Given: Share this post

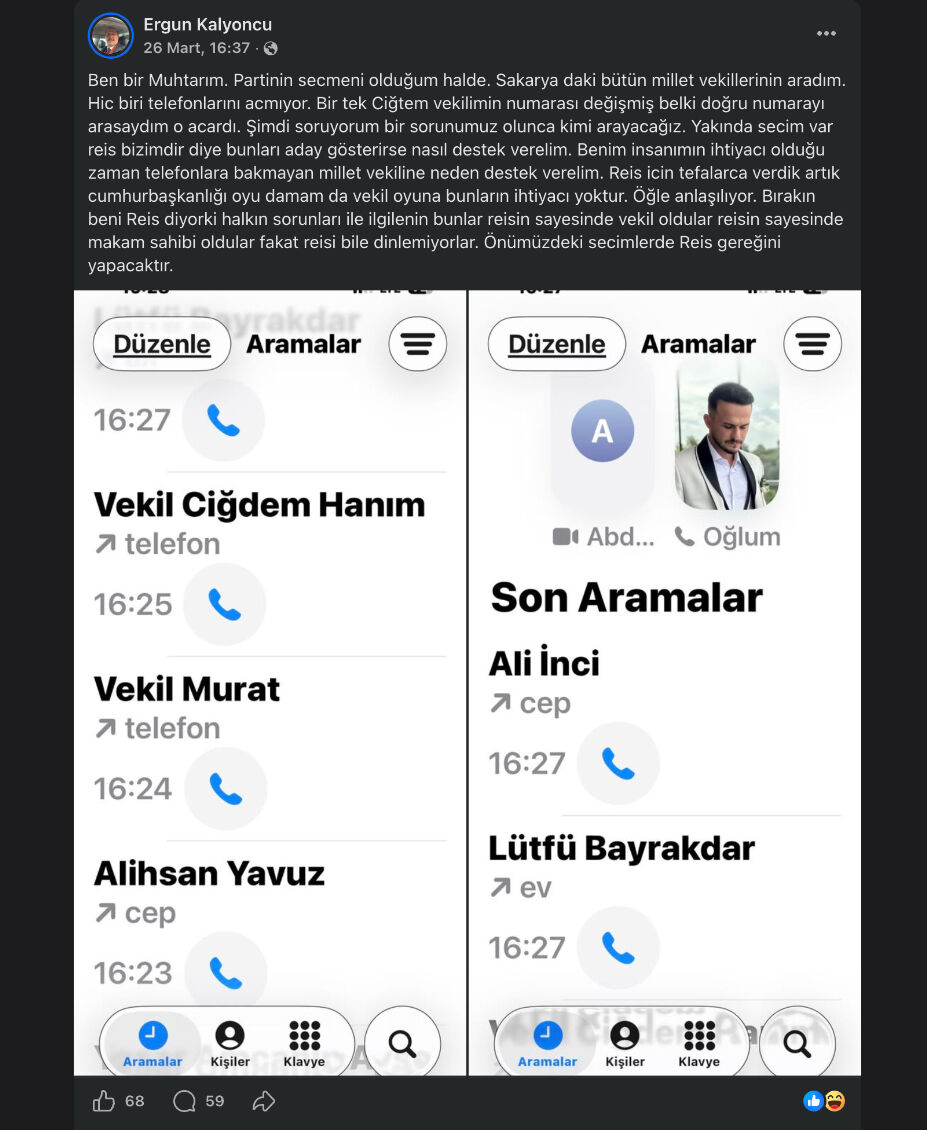Looking at the screenshot, I should (263, 1101).
